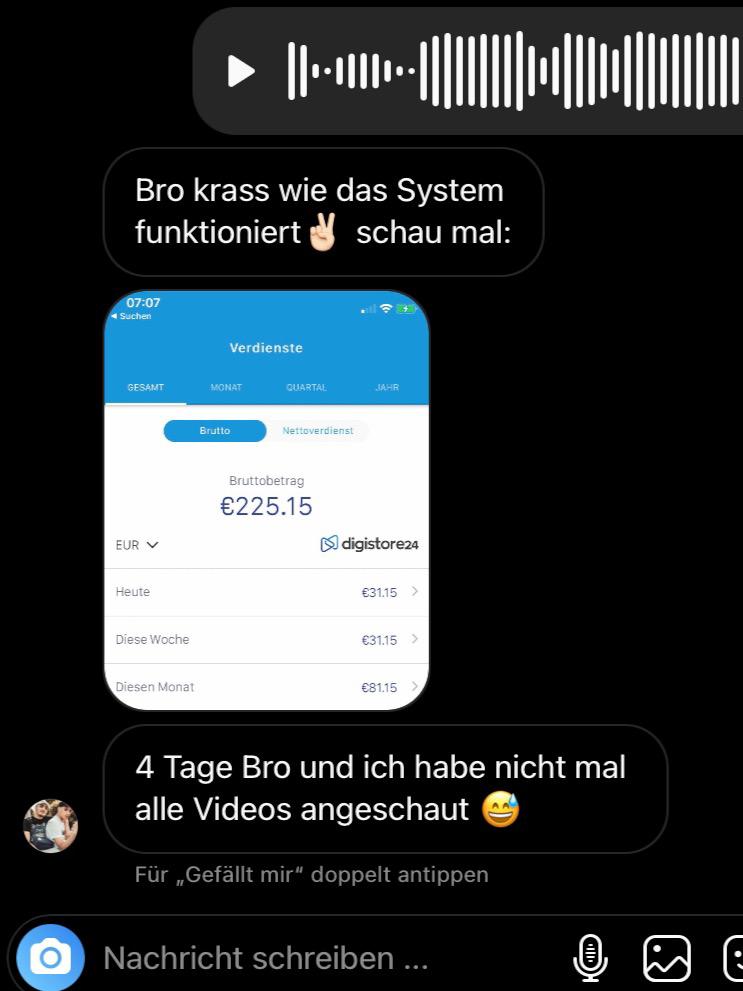Screen dimensions: 743x991
Task: Play the voice message
Action: (x=241, y=71)
